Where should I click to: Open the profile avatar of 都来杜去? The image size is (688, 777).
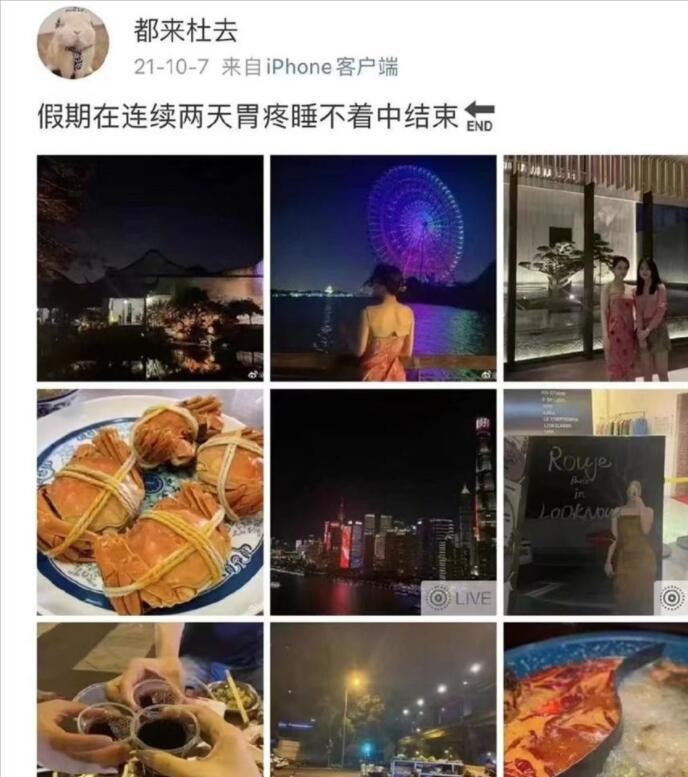click(x=73, y=43)
